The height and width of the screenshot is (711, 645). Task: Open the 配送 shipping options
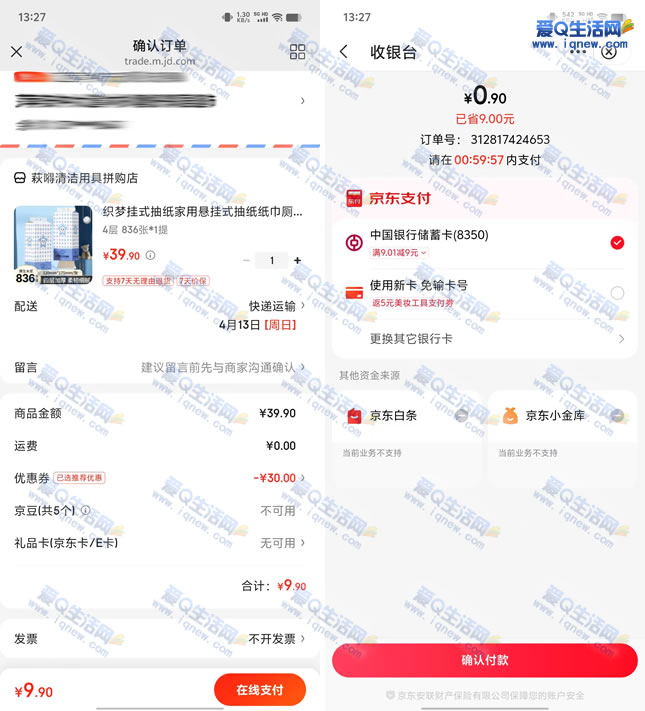(x=272, y=307)
